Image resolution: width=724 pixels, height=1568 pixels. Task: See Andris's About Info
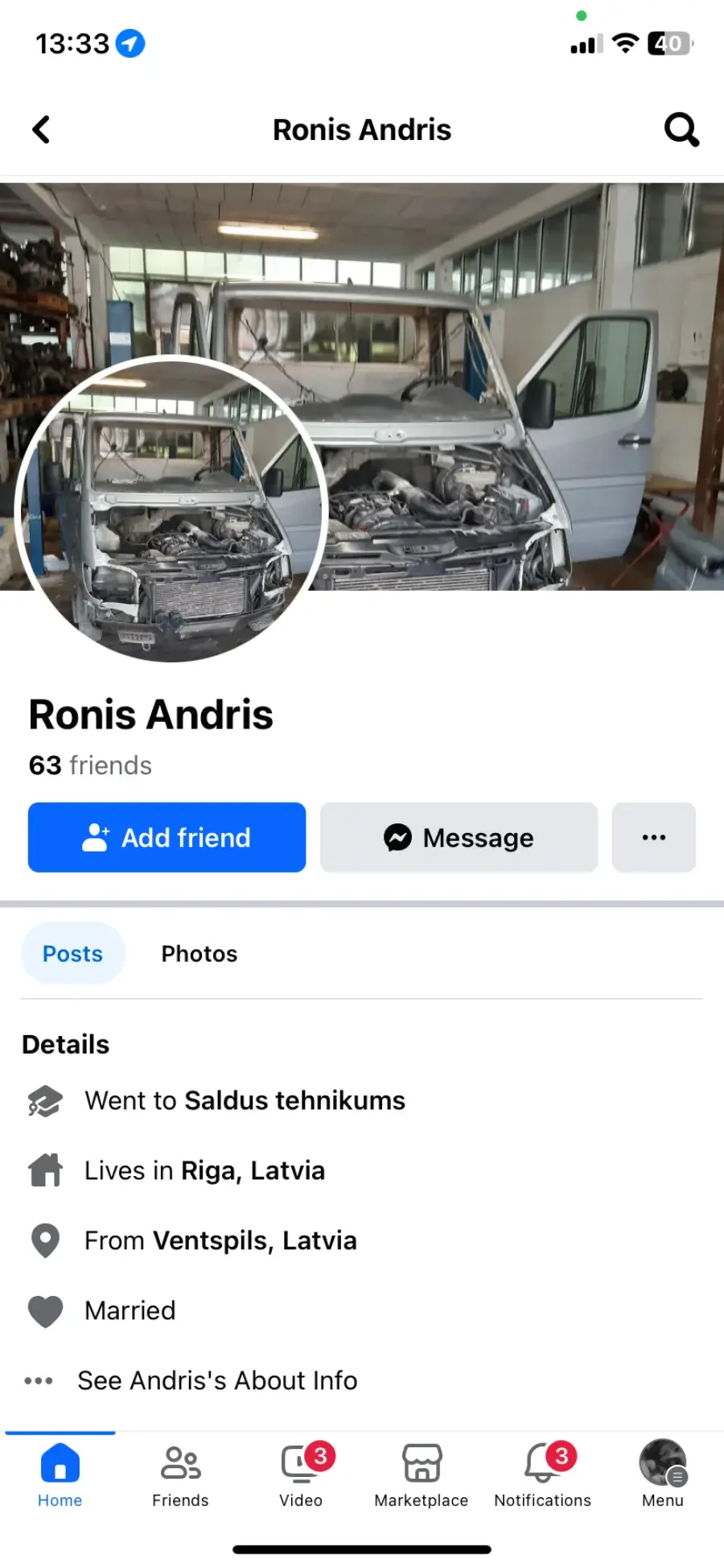click(217, 1380)
